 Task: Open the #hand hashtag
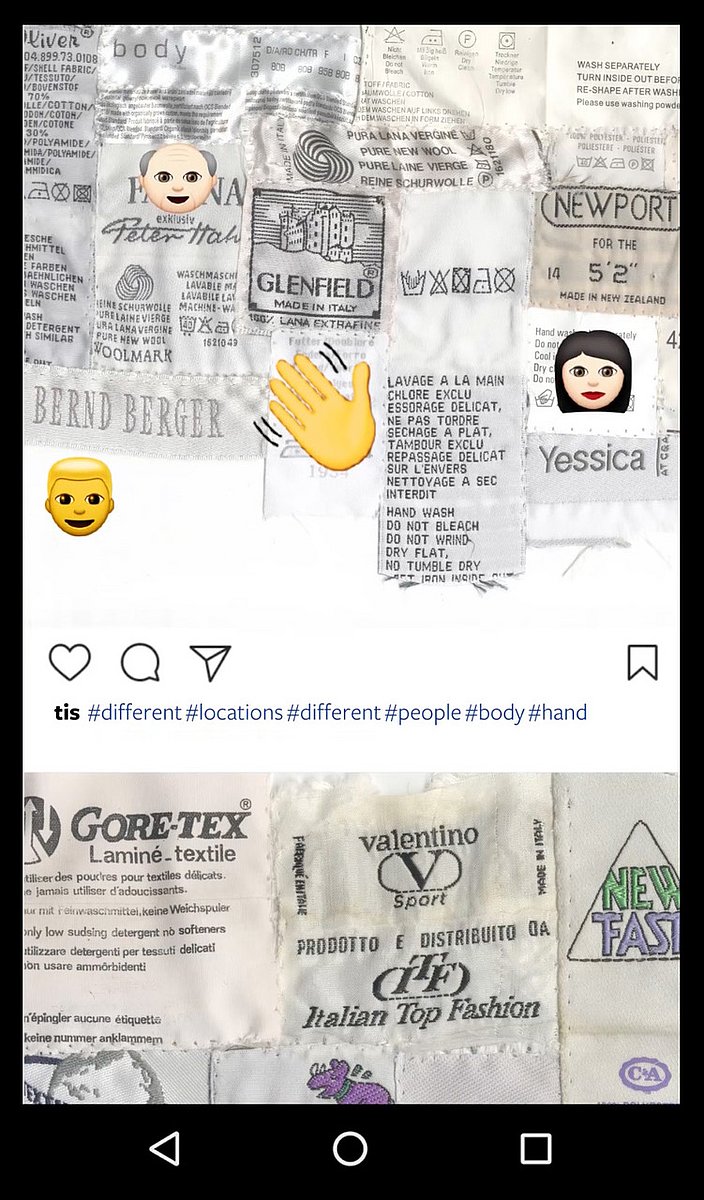point(558,713)
